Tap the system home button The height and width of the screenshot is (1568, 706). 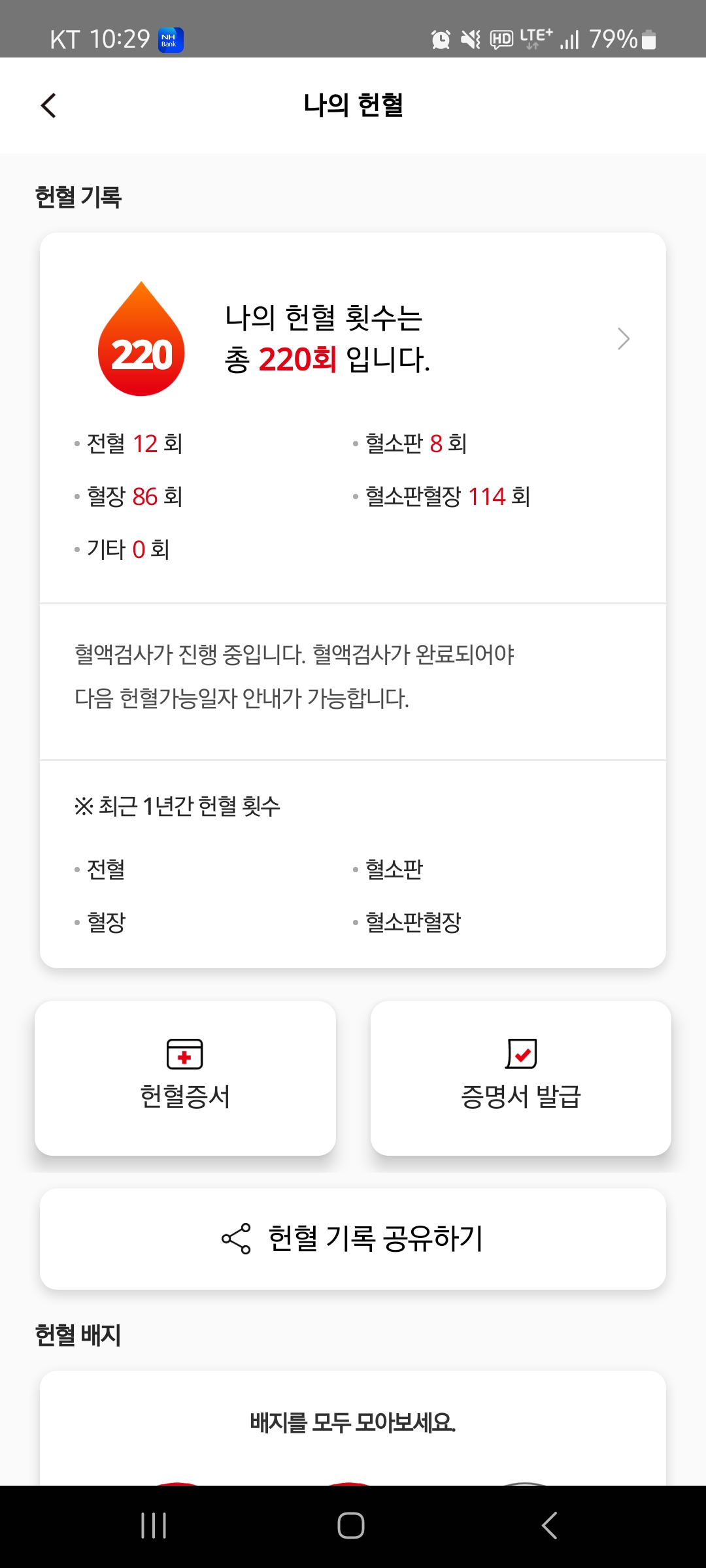351,1526
